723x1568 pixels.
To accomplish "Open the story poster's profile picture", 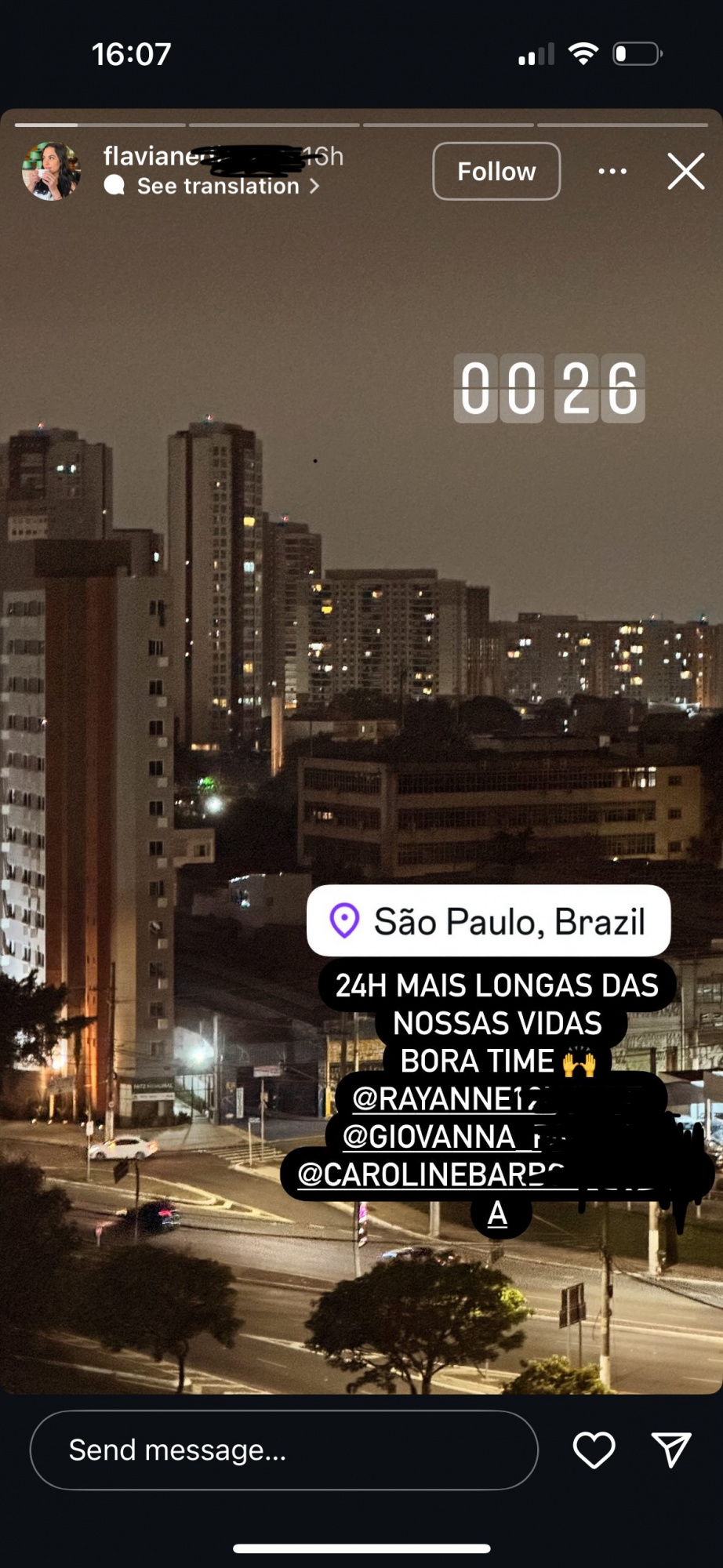I will pyautogui.click(x=51, y=171).
